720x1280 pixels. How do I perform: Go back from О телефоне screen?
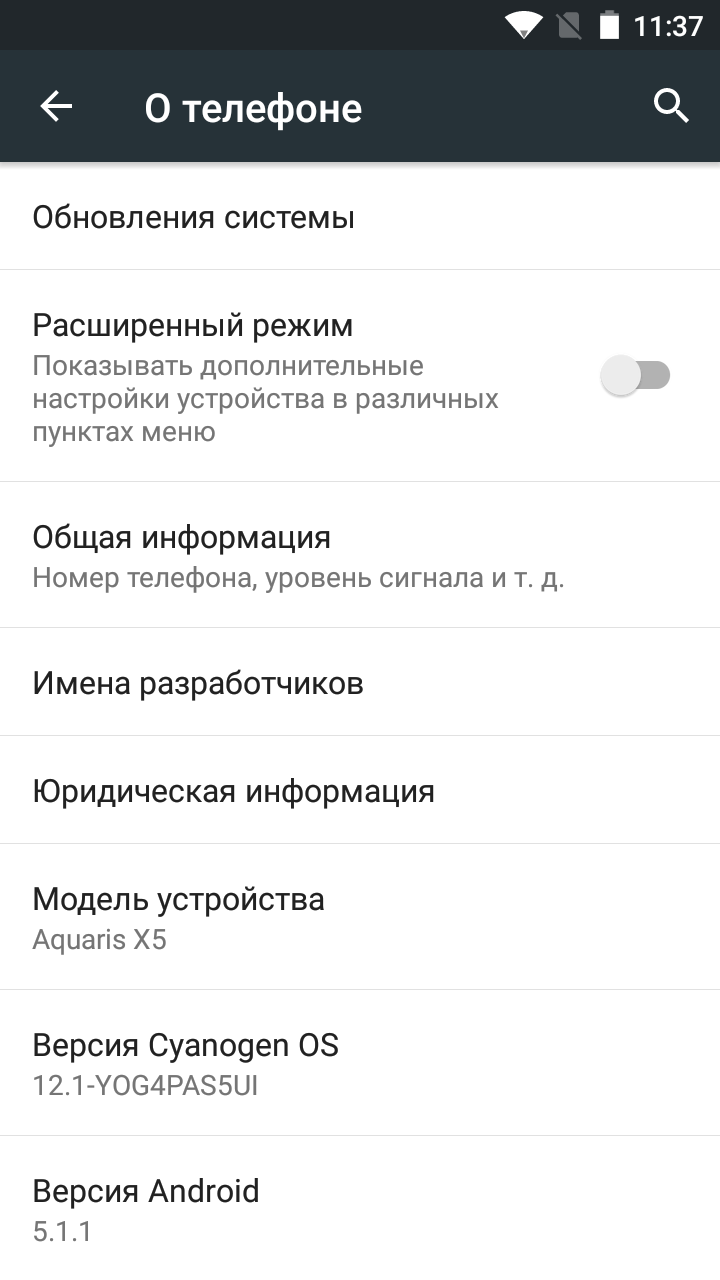(x=56, y=107)
